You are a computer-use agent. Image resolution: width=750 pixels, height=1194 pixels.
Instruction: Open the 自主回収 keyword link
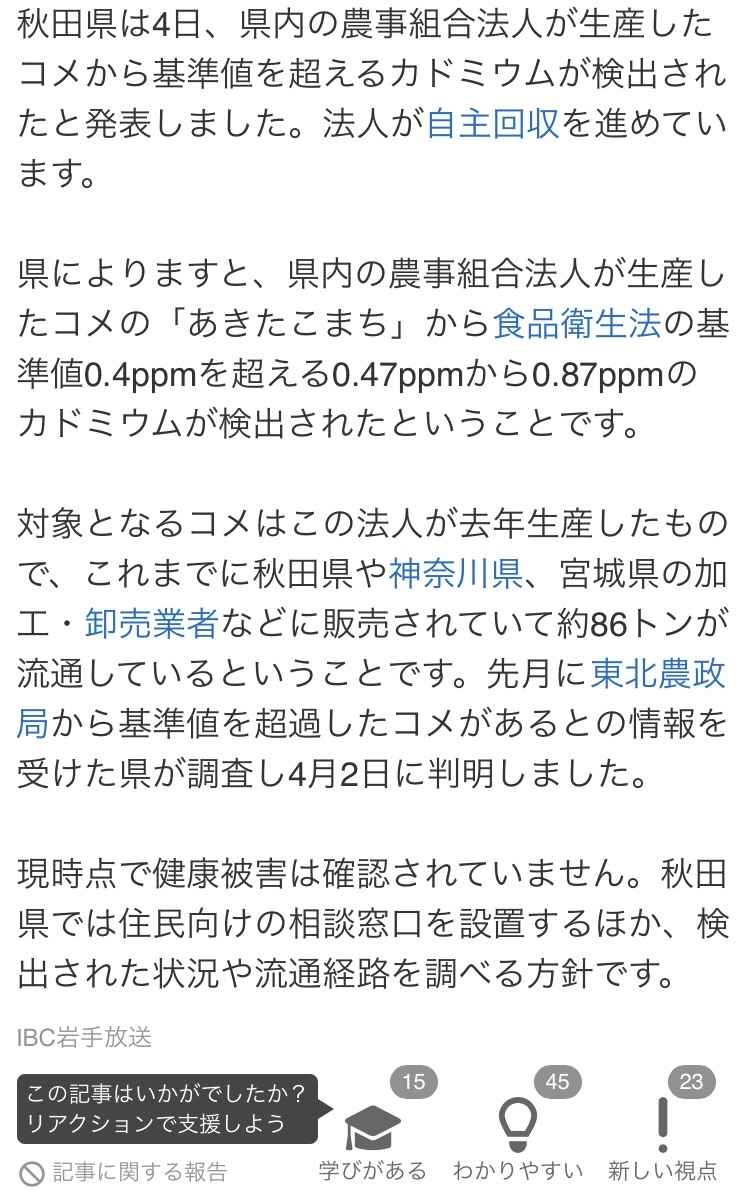point(492,124)
